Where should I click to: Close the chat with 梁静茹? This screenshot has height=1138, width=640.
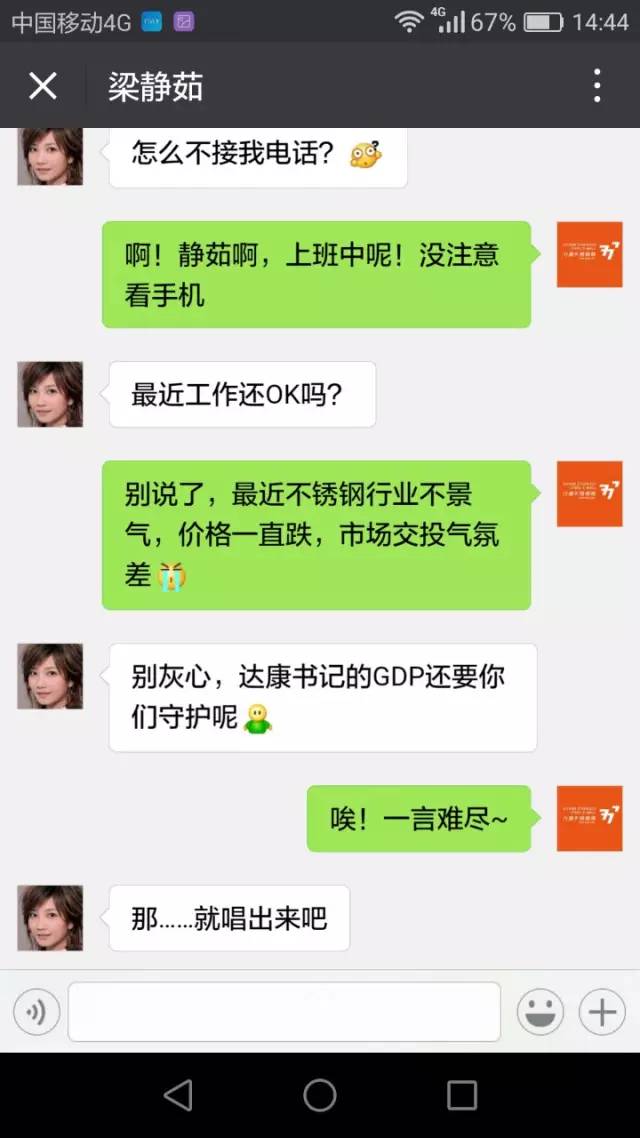click(x=42, y=86)
